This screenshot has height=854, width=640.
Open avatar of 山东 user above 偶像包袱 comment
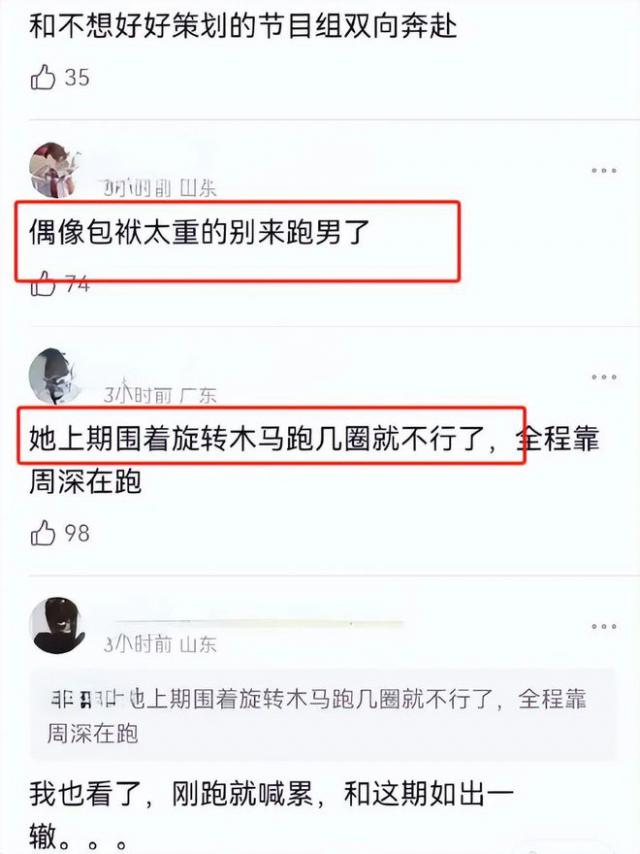55,170
